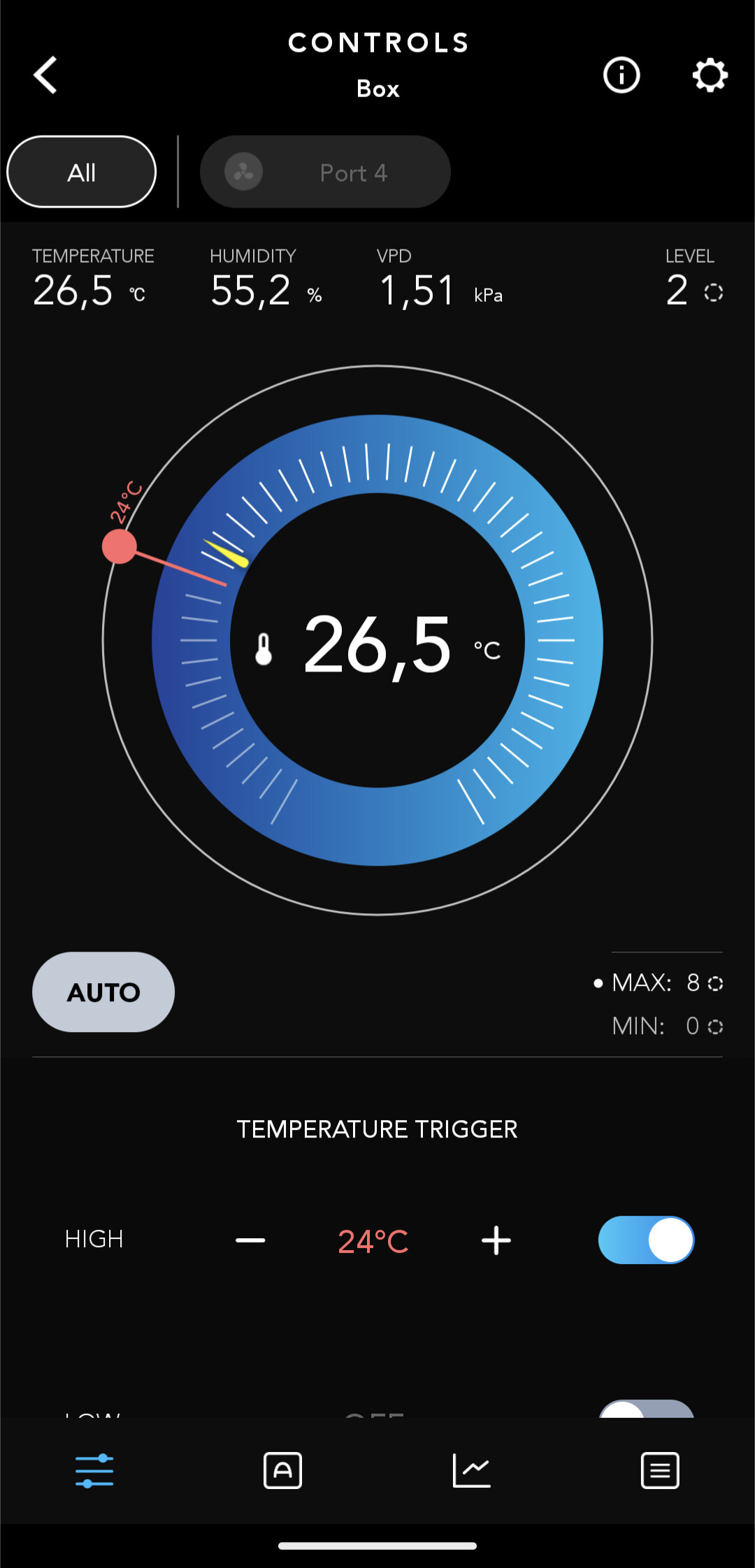Select the MIN level setting
The width and height of the screenshot is (755, 1568).
(659, 1026)
